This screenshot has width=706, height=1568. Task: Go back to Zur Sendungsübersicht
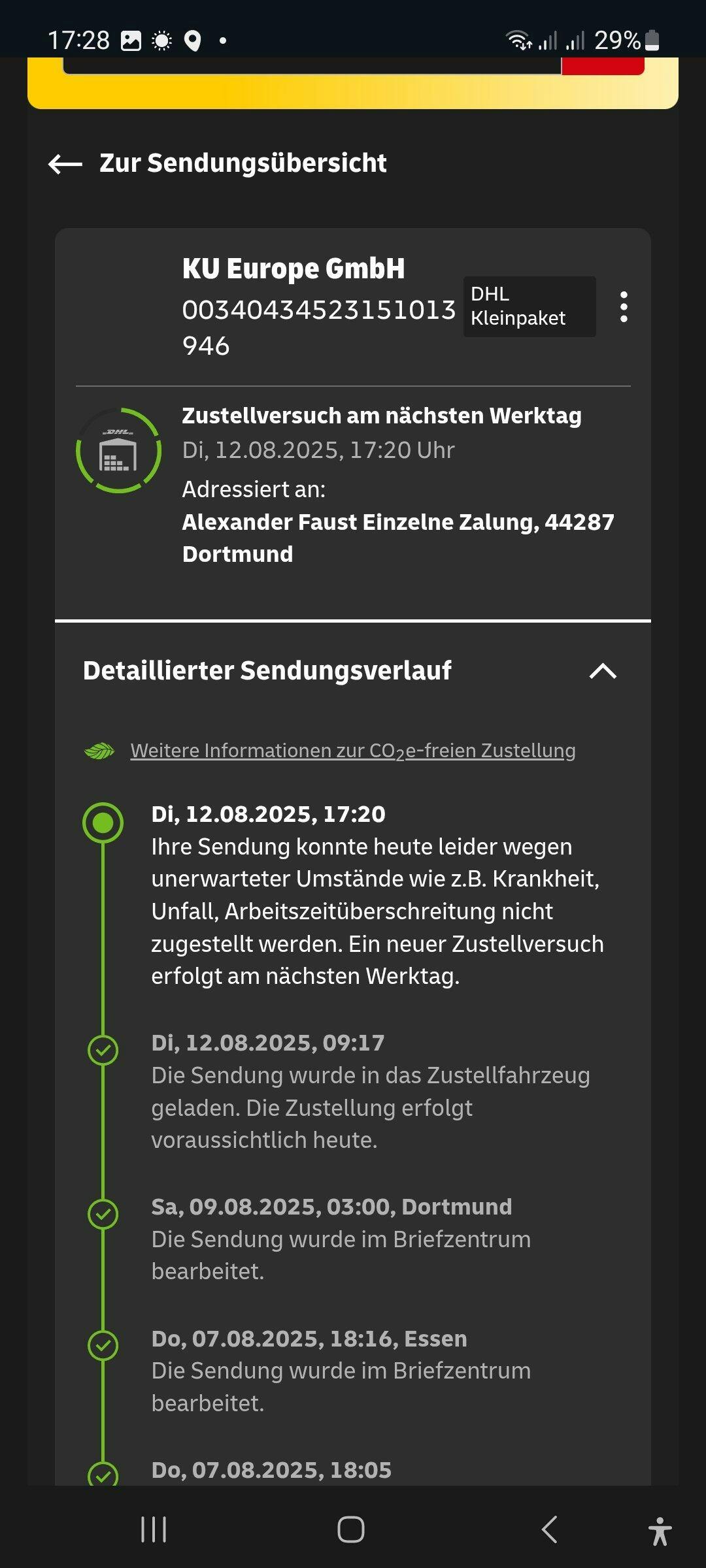tap(218, 163)
